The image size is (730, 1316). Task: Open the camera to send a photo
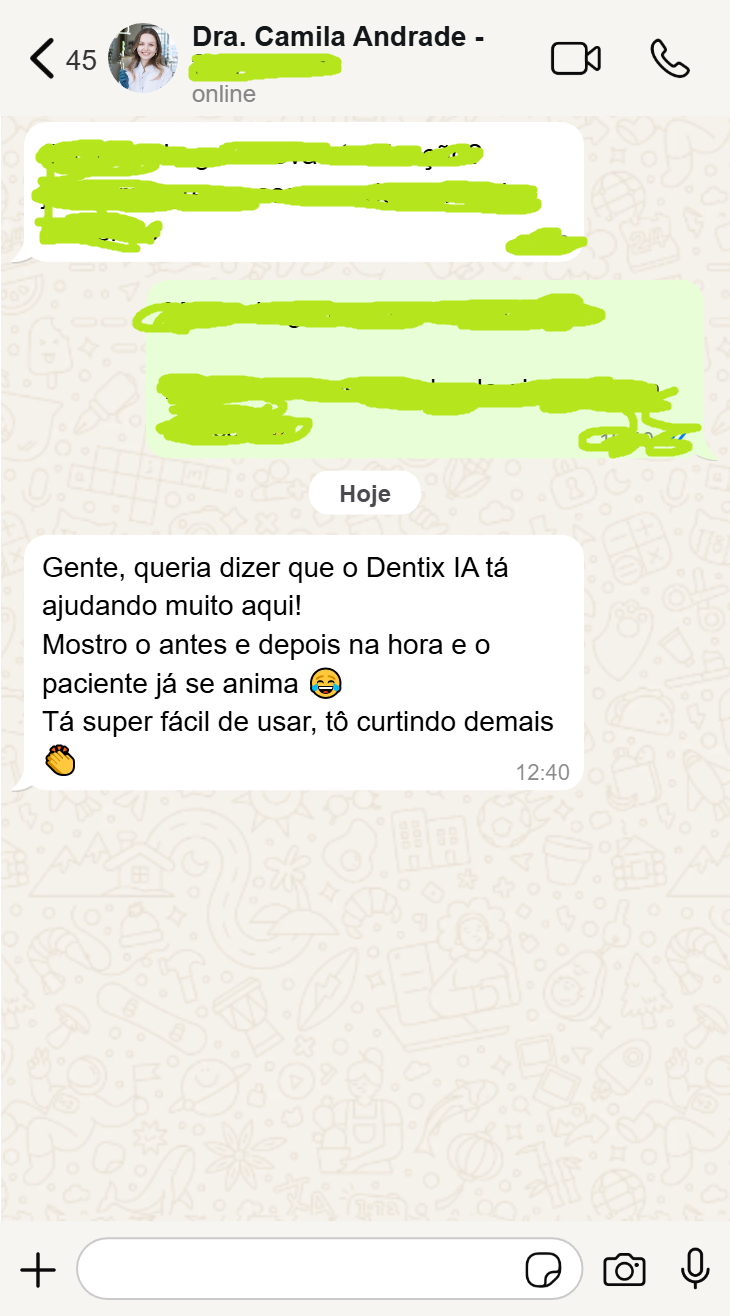coord(624,1270)
